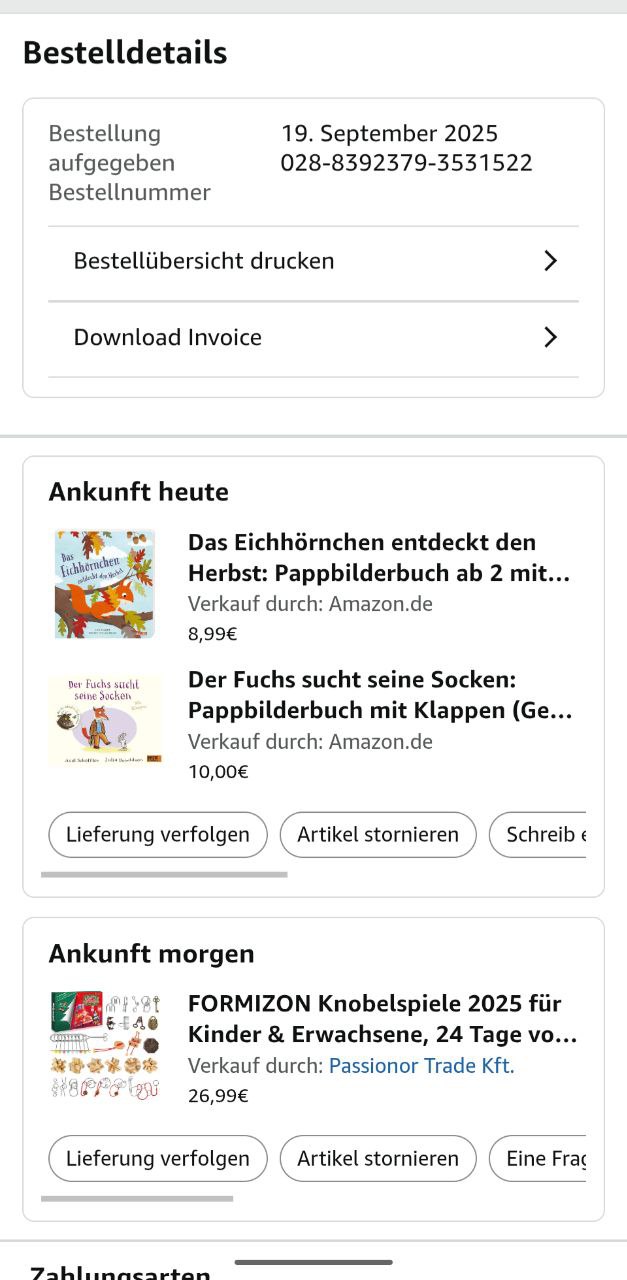Track delivery for today's arrival
The image size is (627, 1280).
click(x=158, y=835)
